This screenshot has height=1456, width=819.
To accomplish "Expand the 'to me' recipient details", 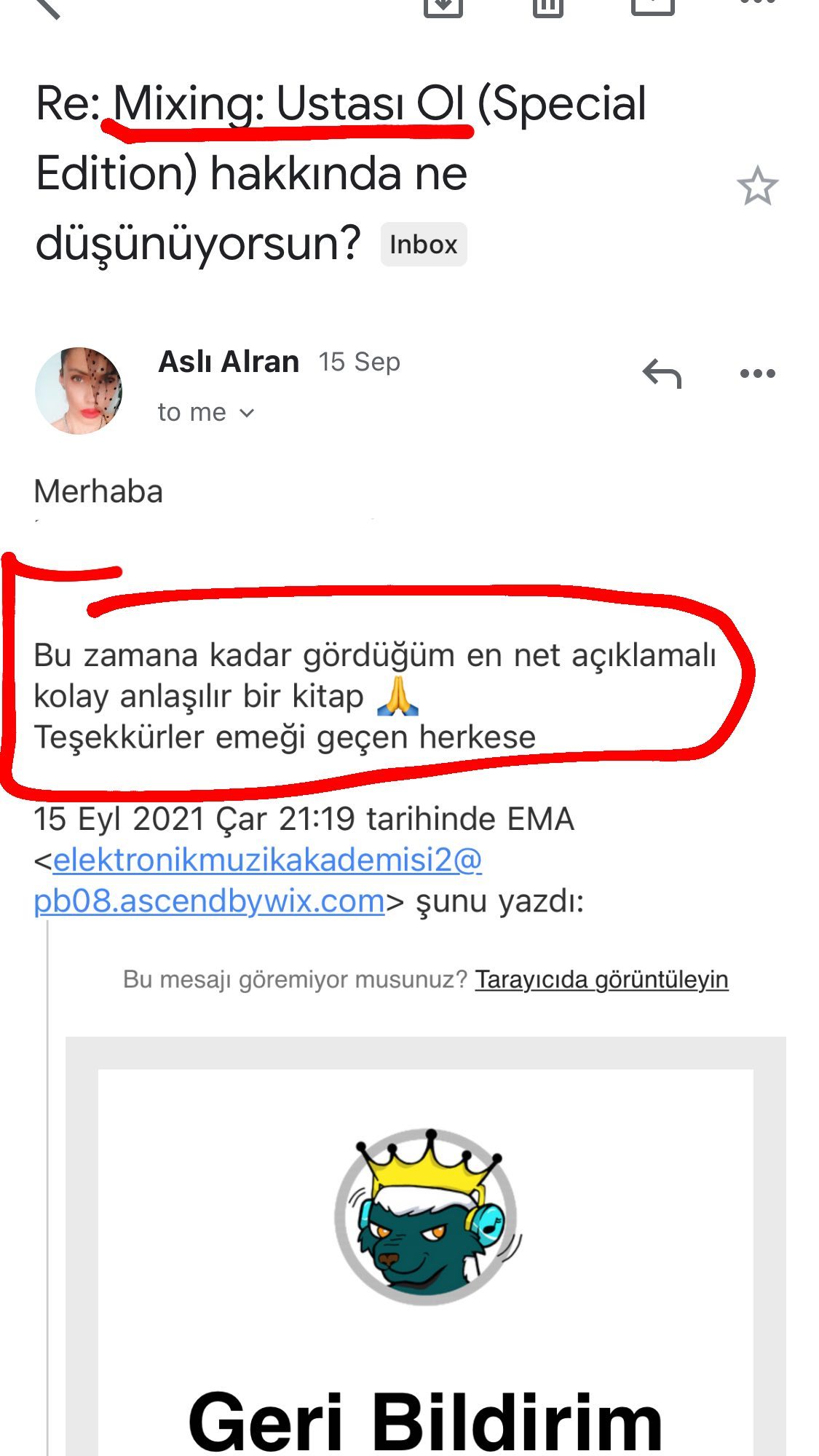I will 206,413.
